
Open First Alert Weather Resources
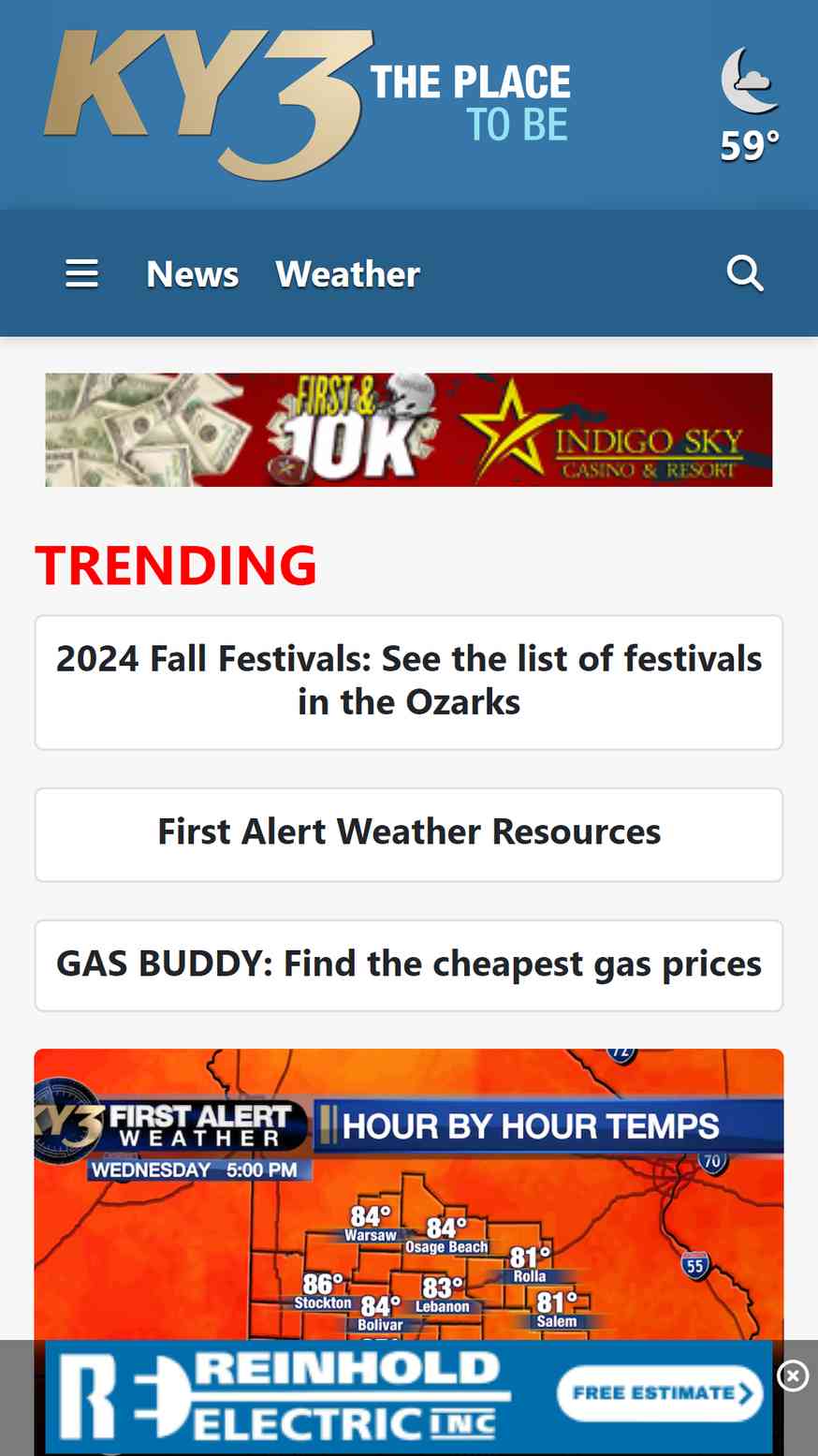tap(409, 833)
